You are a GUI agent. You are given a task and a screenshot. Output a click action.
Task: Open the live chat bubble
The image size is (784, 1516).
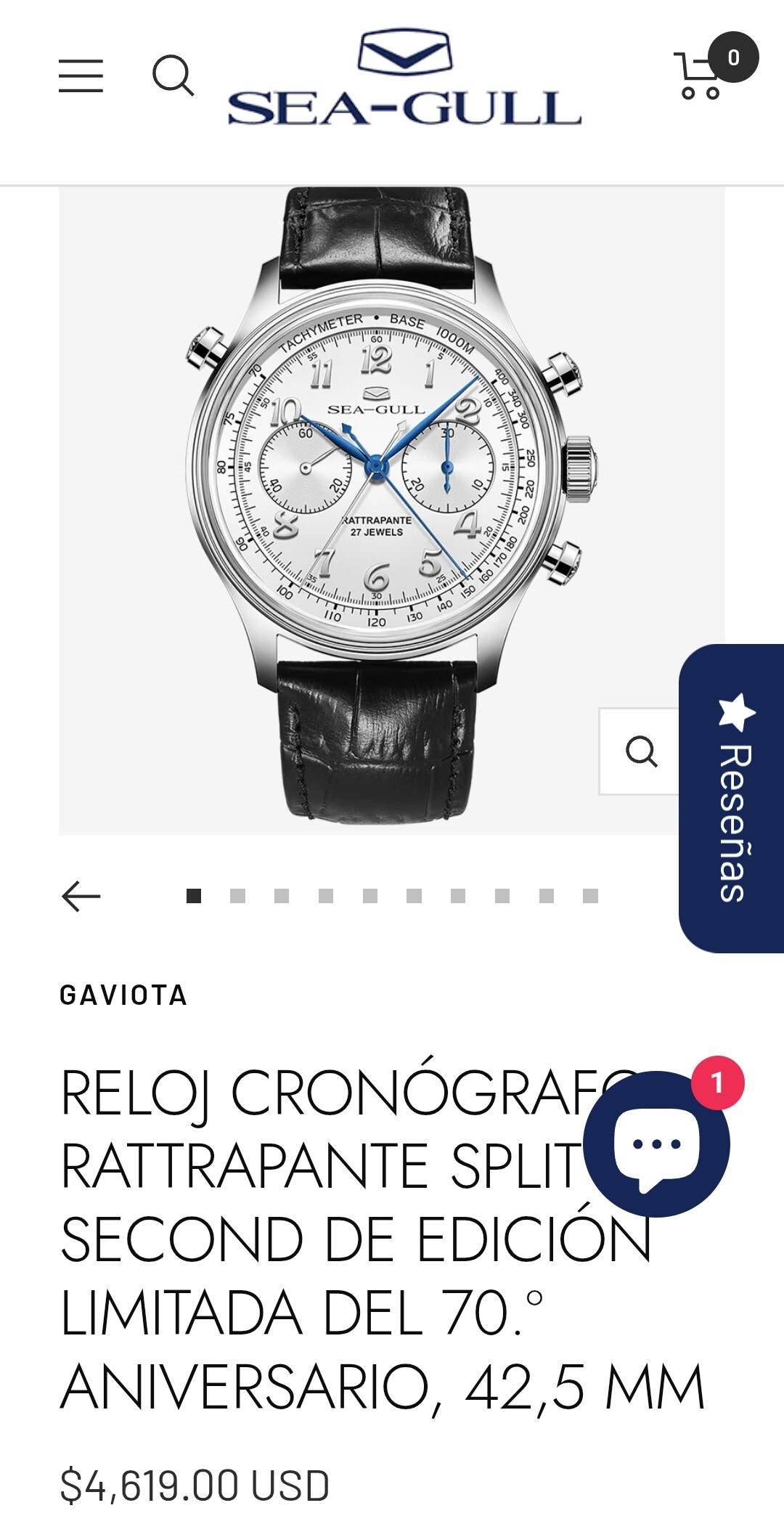(x=656, y=1144)
